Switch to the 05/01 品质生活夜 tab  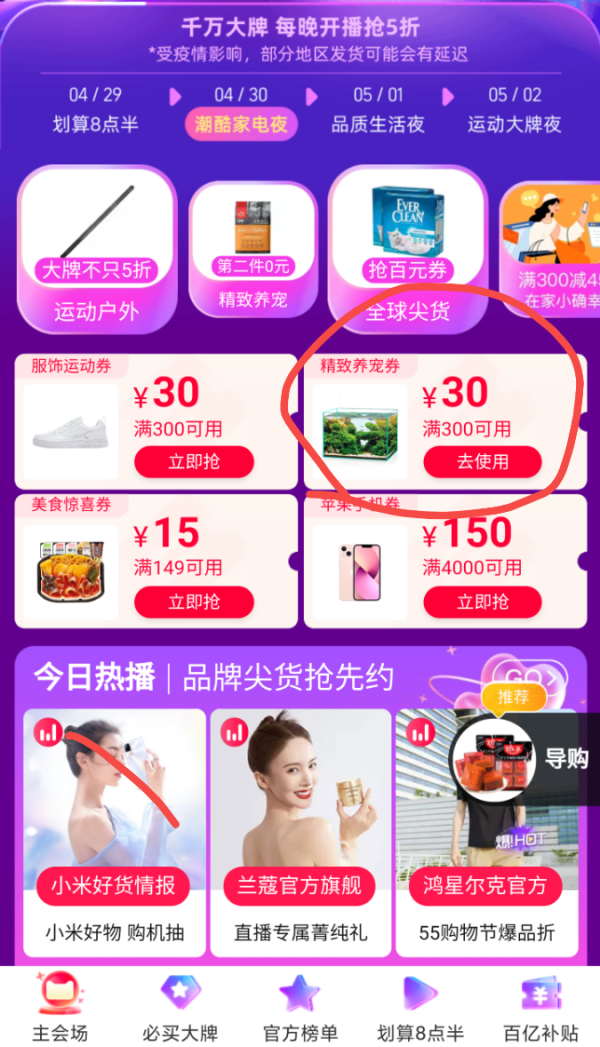click(377, 110)
